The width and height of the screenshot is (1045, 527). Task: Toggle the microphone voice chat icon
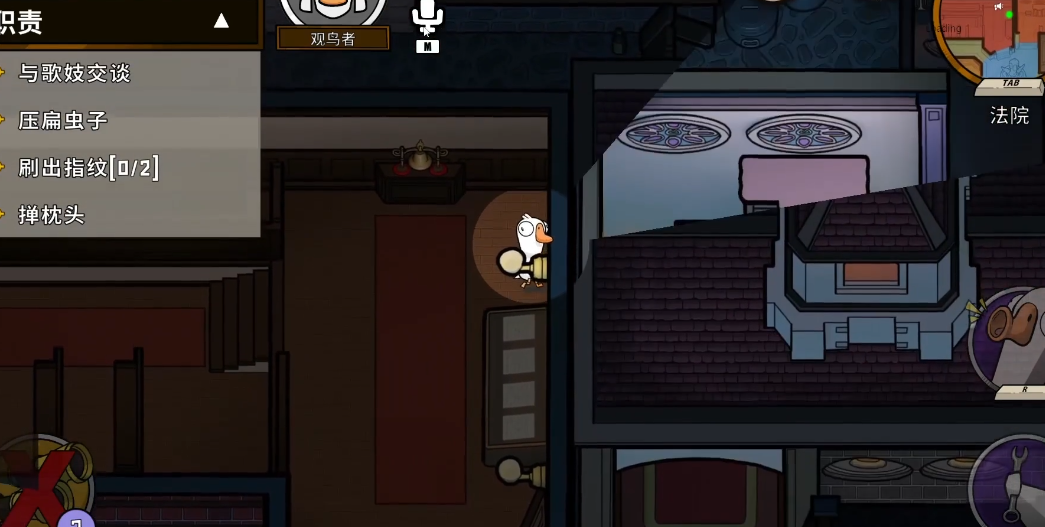pyautogui.click(x=427, y=20)
